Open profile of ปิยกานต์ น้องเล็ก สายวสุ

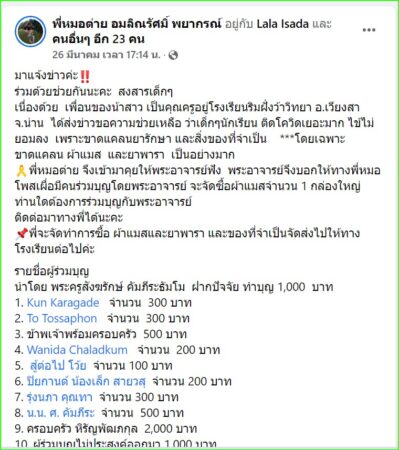pos(86,381)
